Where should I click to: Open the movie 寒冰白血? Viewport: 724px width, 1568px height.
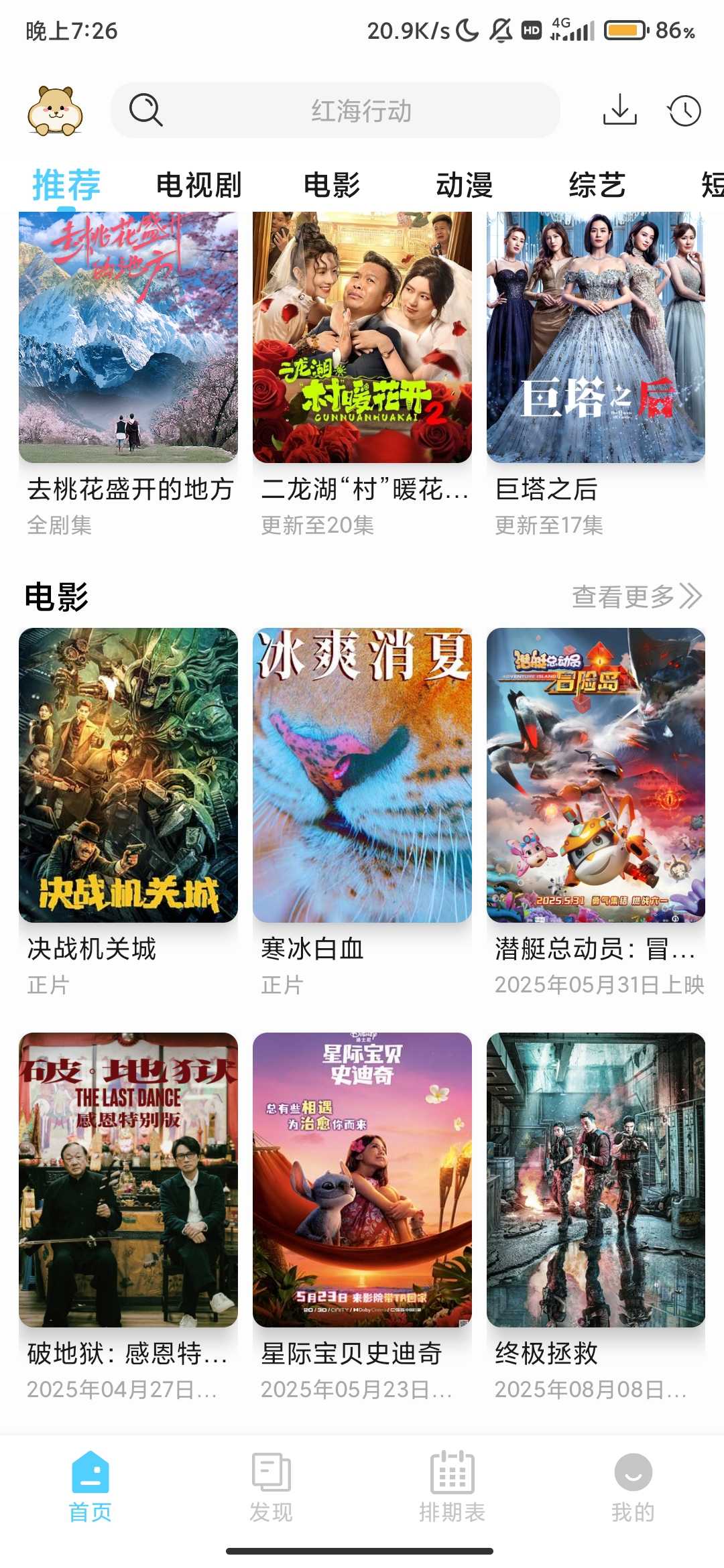click(362, 775)
